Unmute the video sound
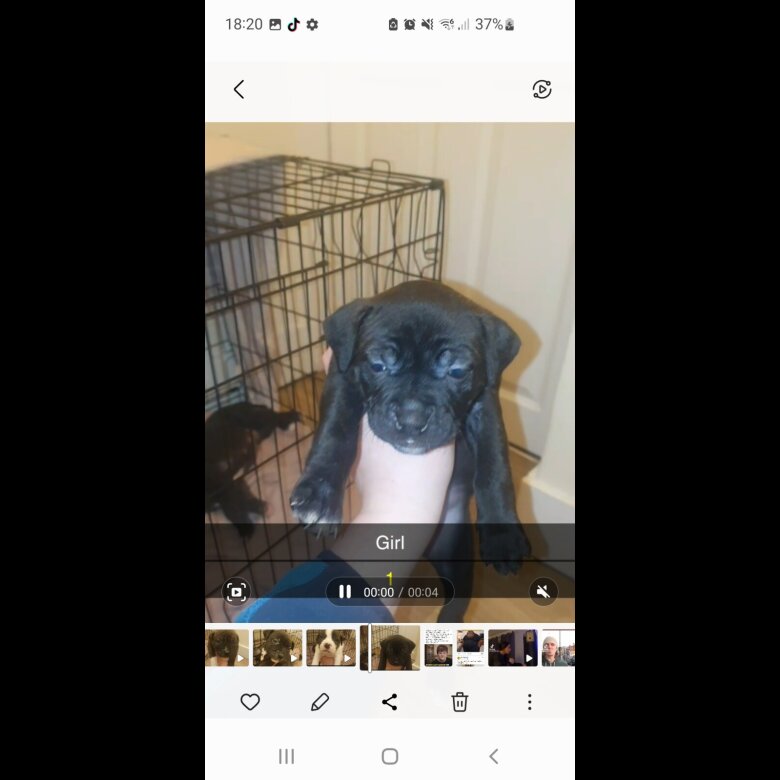Screen dimensions: 780x780 pyautogui.click(x=543, y=592)
